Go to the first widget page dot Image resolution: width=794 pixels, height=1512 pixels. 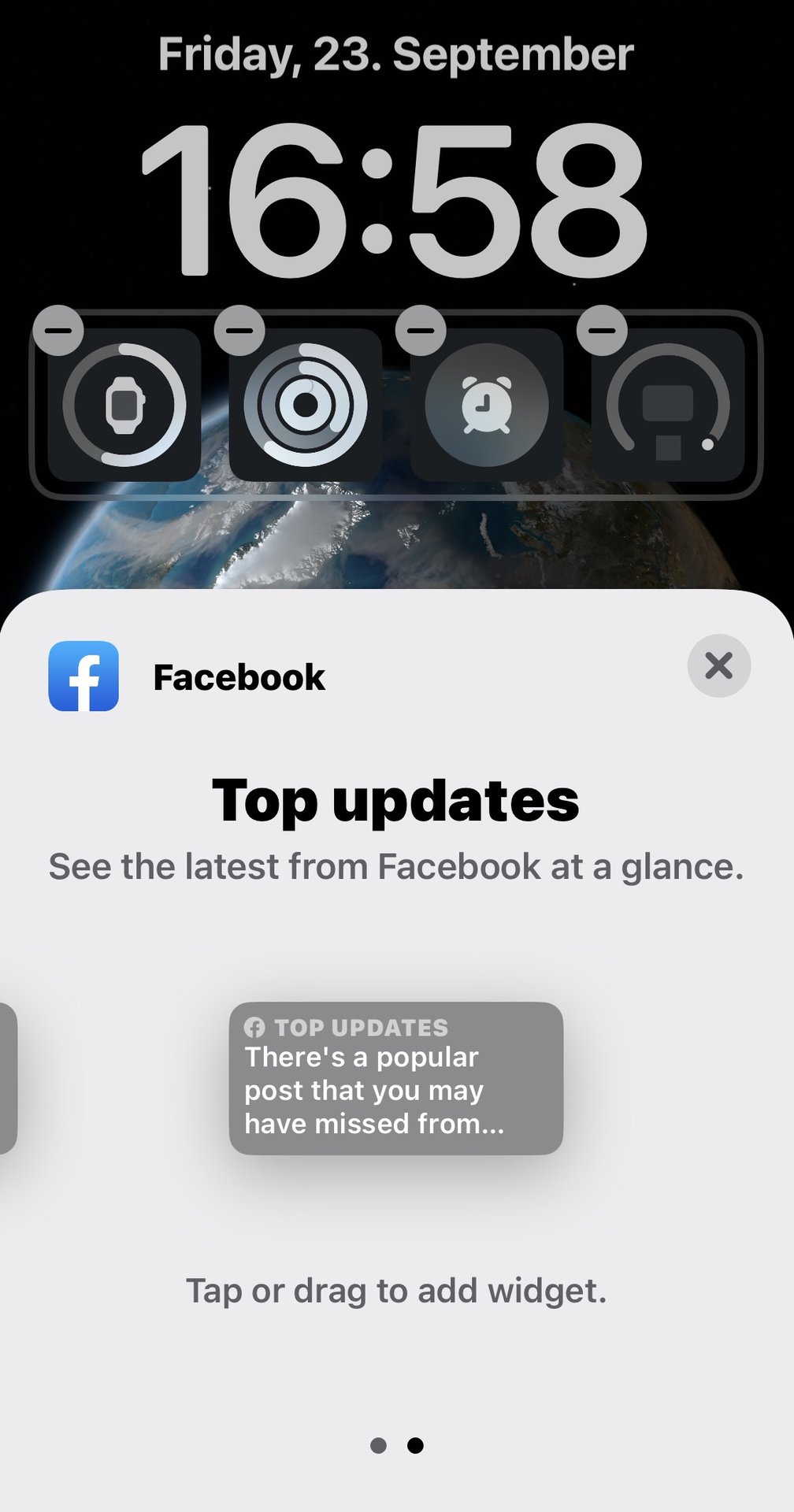point(378,1445)
